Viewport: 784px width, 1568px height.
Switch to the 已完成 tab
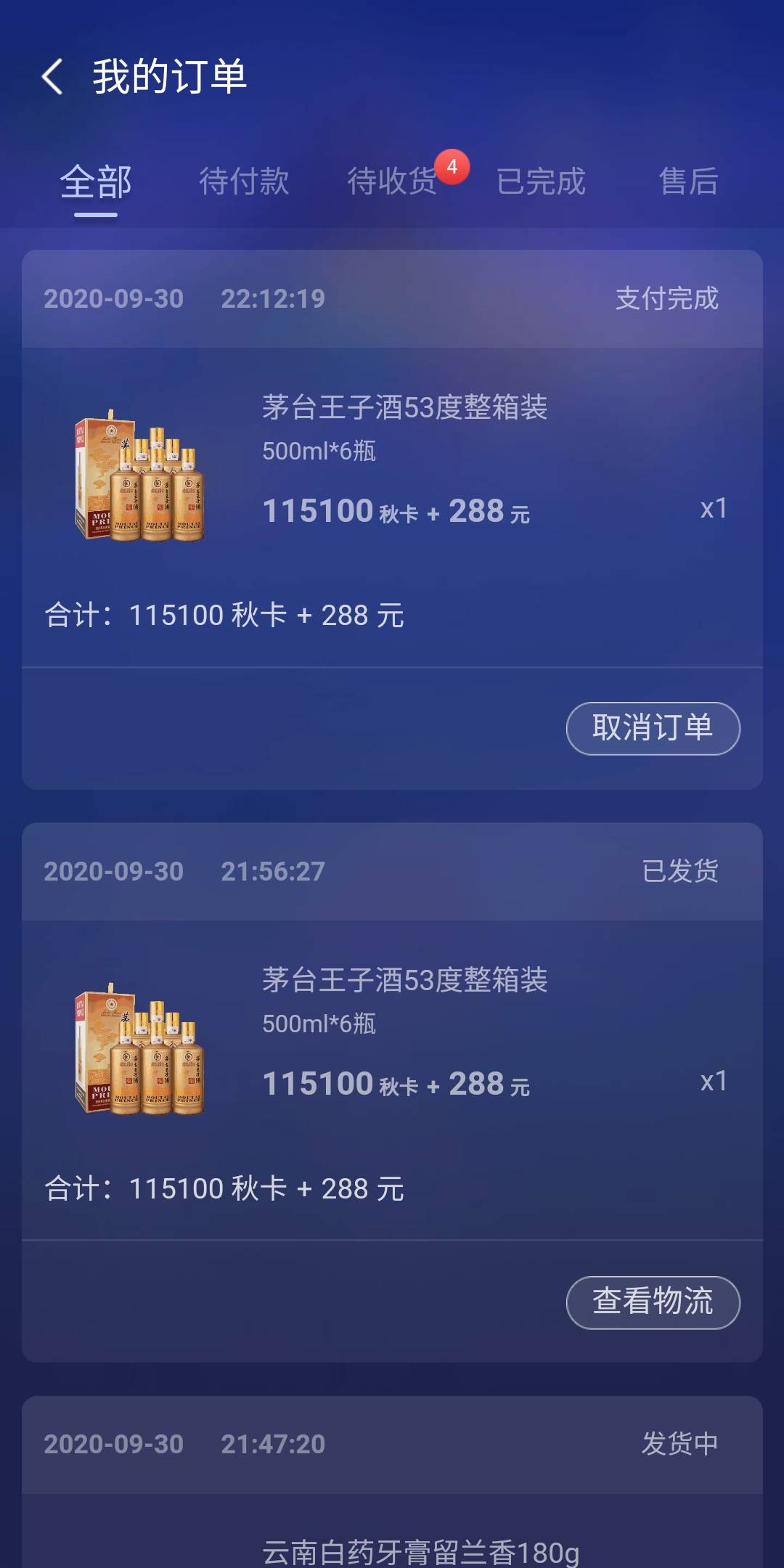coord(542,183)
